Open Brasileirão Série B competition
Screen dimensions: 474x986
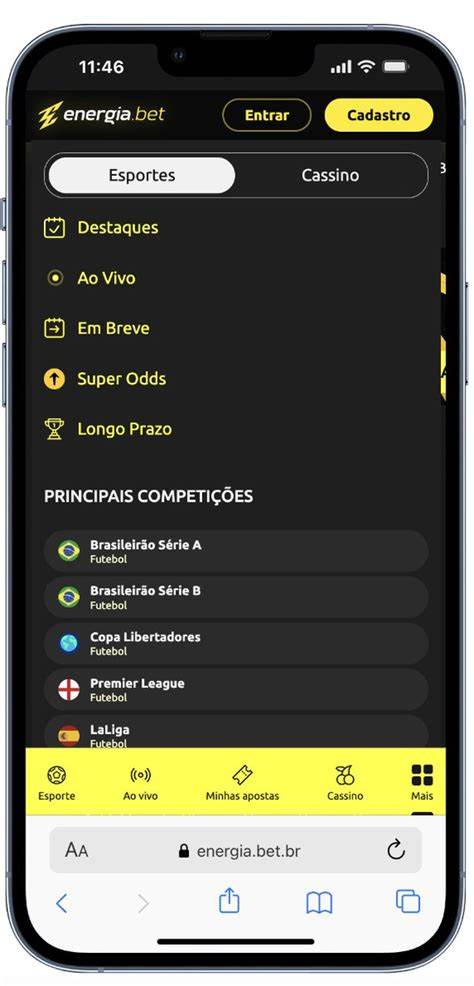point(236,597)
